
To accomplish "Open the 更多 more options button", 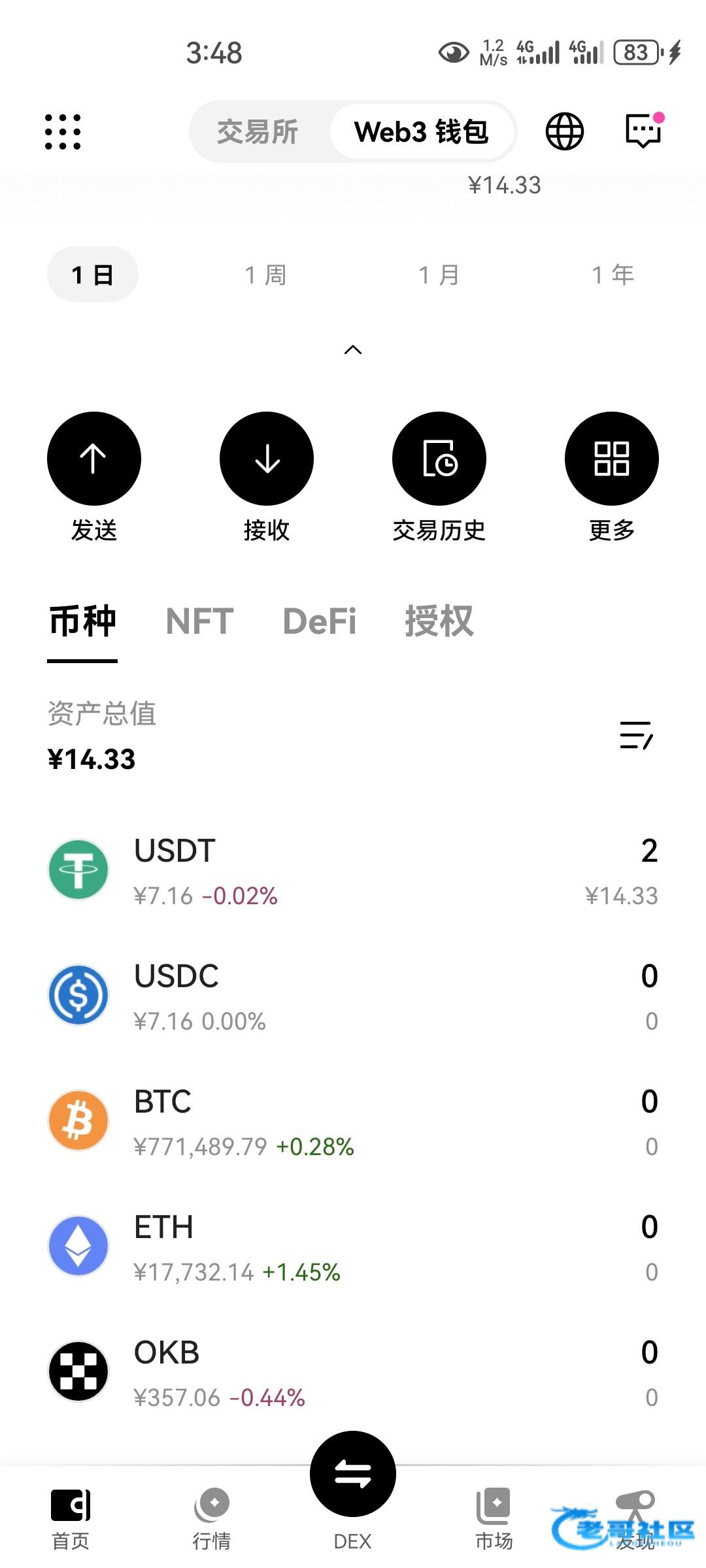I will pyautogui.click(x=612, y=459).
